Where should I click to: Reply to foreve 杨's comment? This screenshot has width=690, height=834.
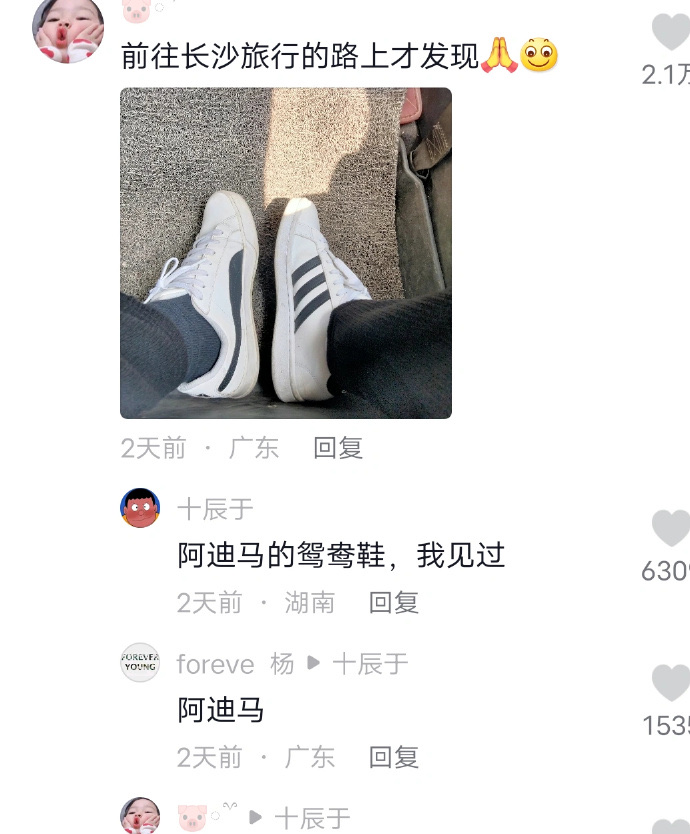pos(394,757)
